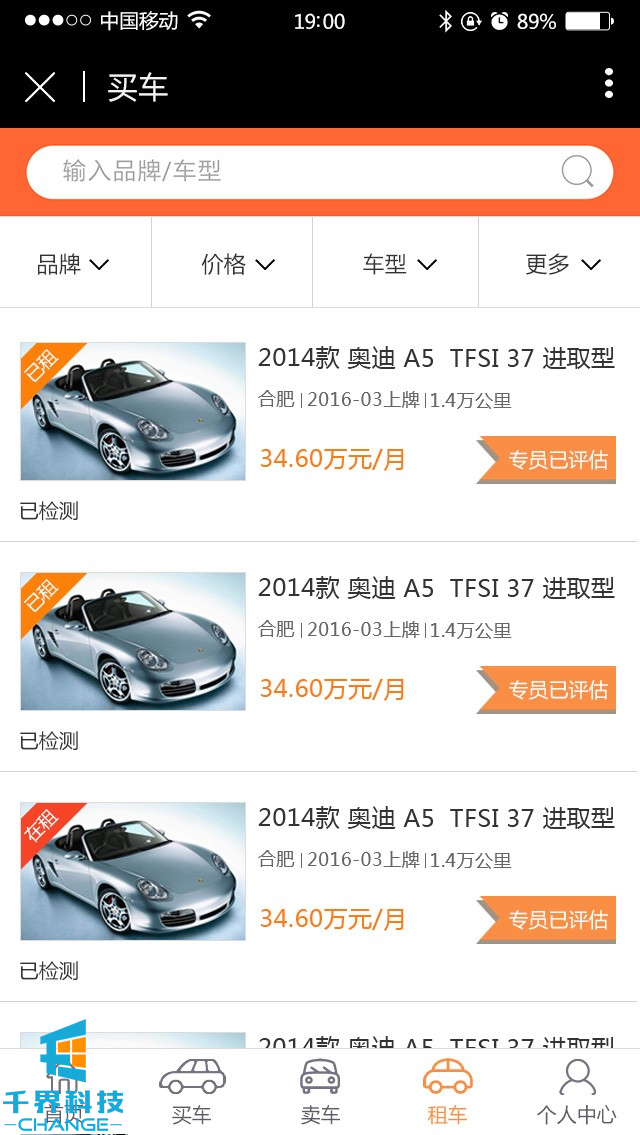
Task: Open the 车型 filter dropdown
Action: point(399,264)
